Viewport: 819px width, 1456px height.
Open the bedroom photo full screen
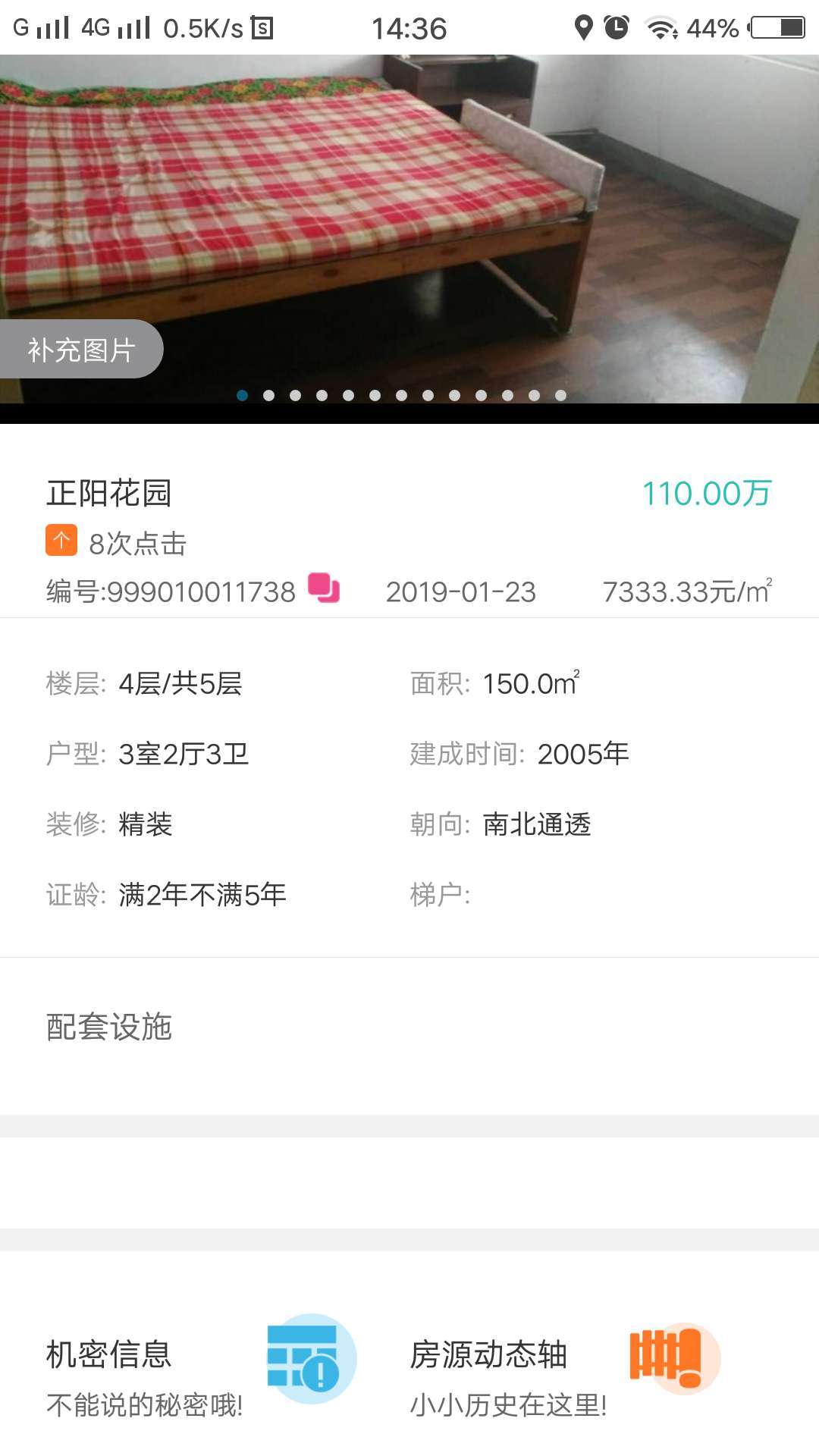[409, 229]
